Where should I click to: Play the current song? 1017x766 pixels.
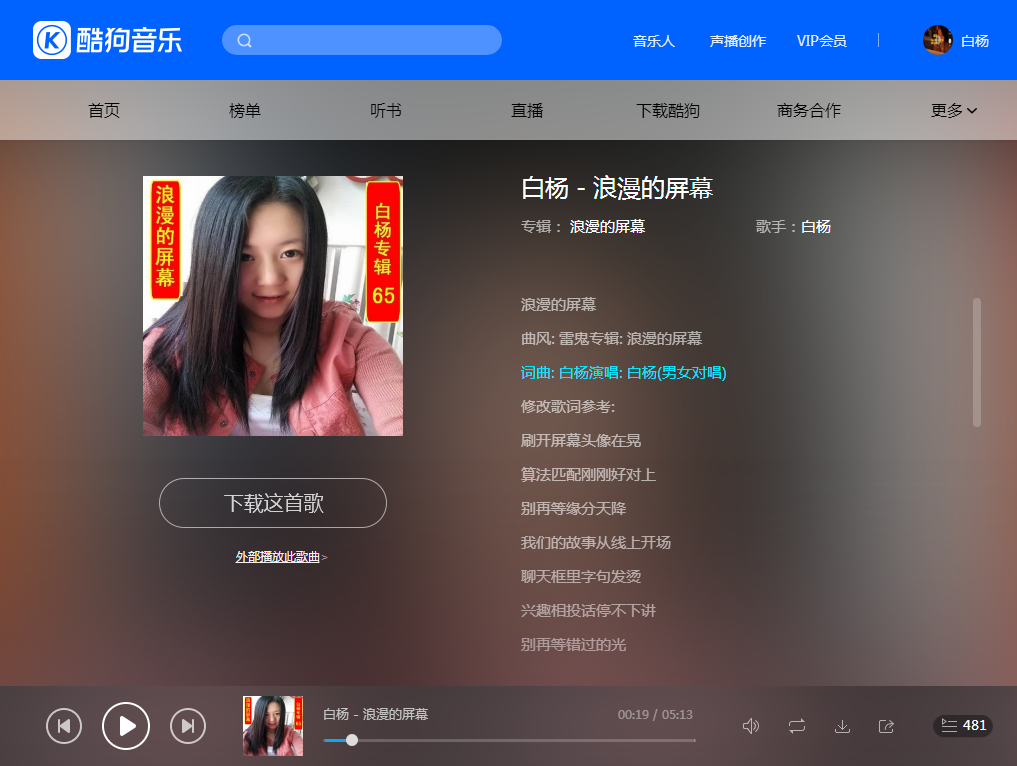126,726
